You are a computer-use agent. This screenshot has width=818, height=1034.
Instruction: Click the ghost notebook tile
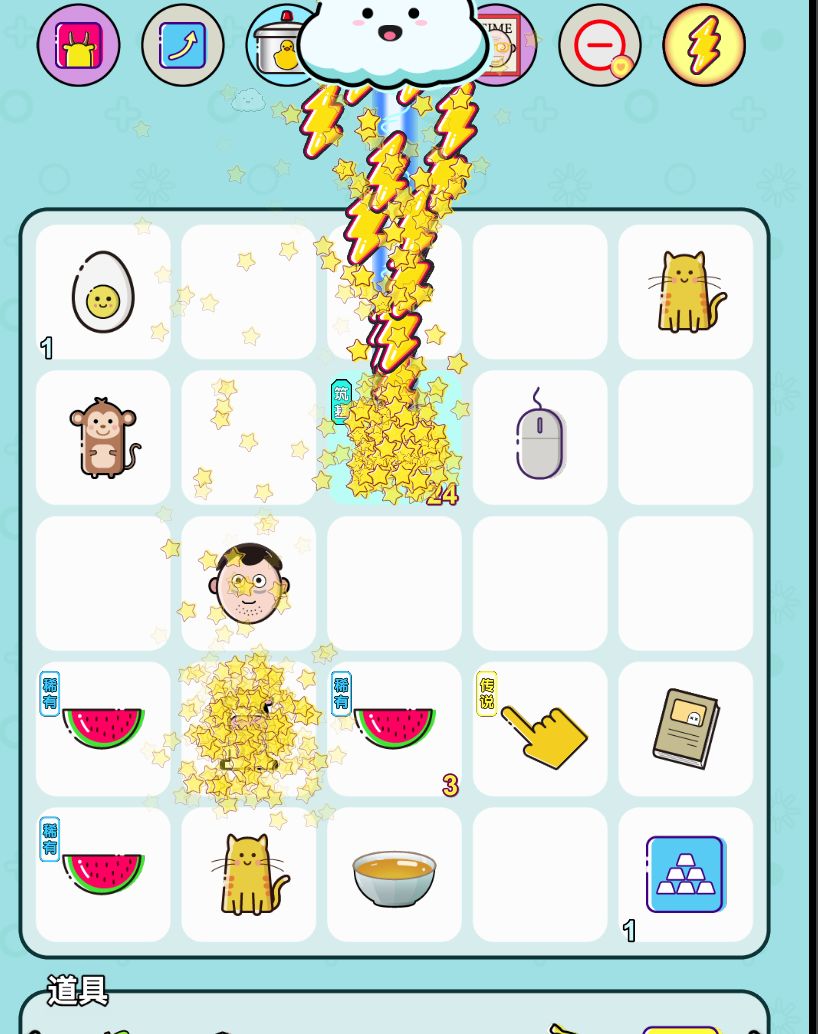tap(685, 728)
